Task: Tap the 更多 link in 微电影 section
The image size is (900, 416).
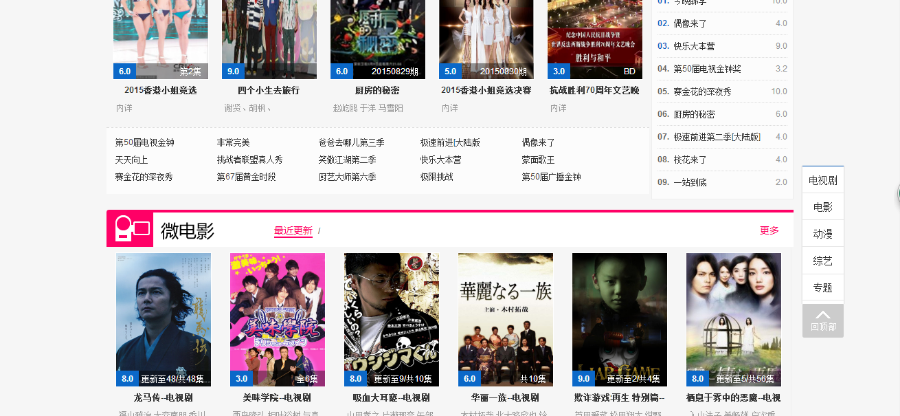Action: [769, 231]
